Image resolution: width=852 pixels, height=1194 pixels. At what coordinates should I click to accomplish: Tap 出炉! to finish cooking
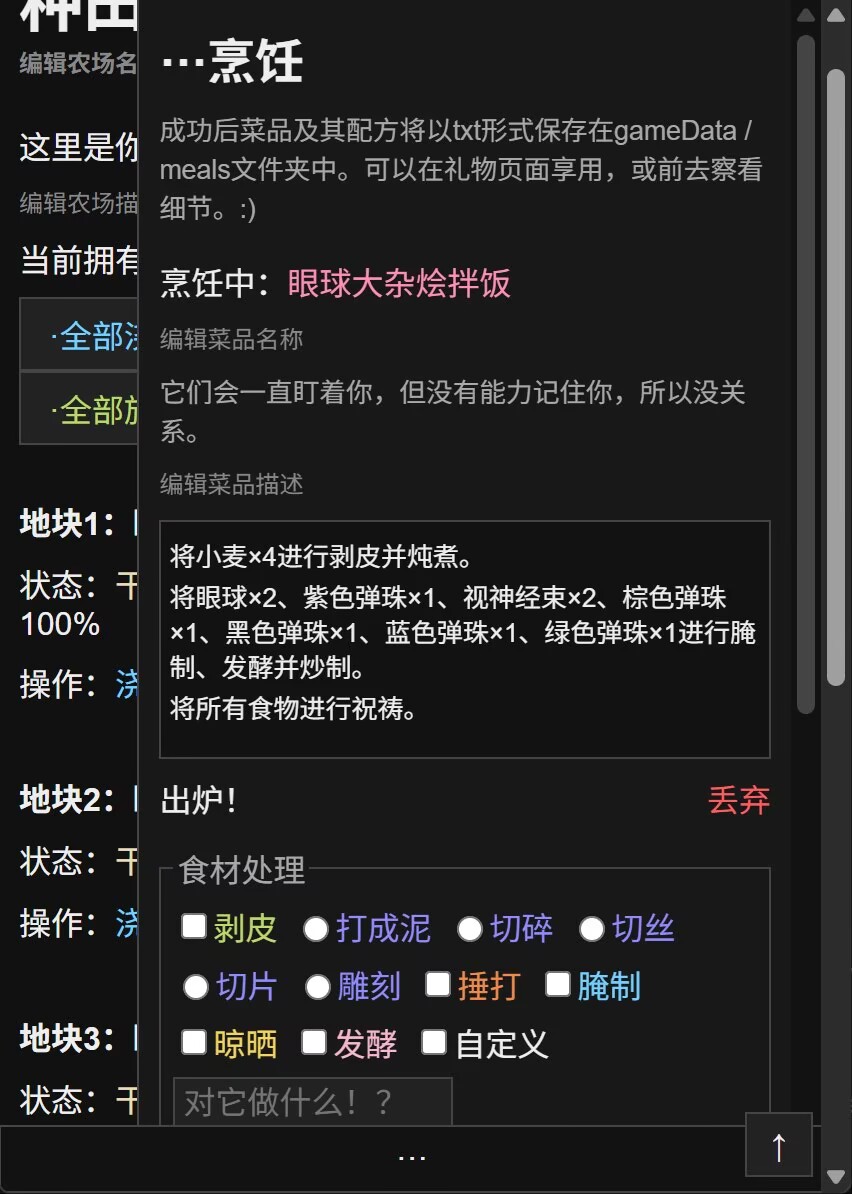coord(199,800)
